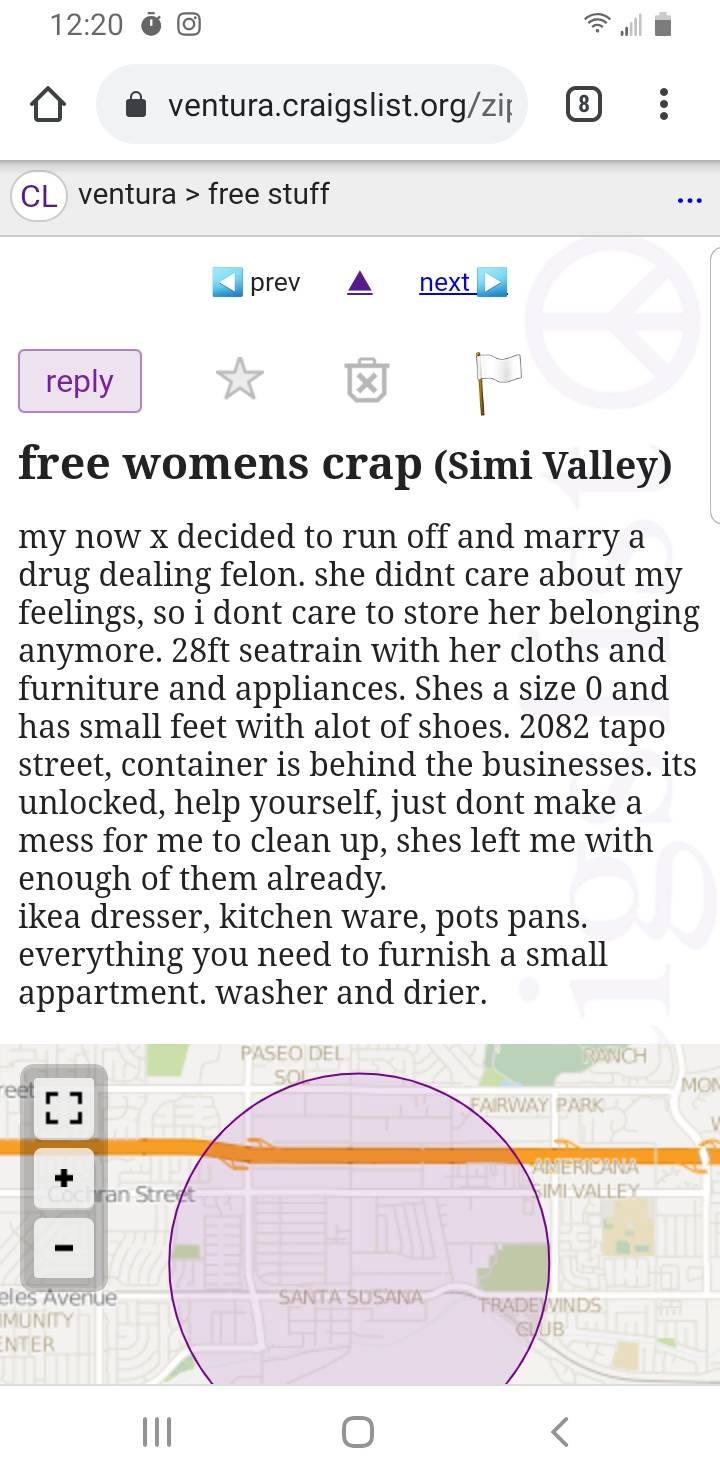This screenshot has width=720, height=1480.
Task: Zoom out on the map
Action: [63, 1248]
